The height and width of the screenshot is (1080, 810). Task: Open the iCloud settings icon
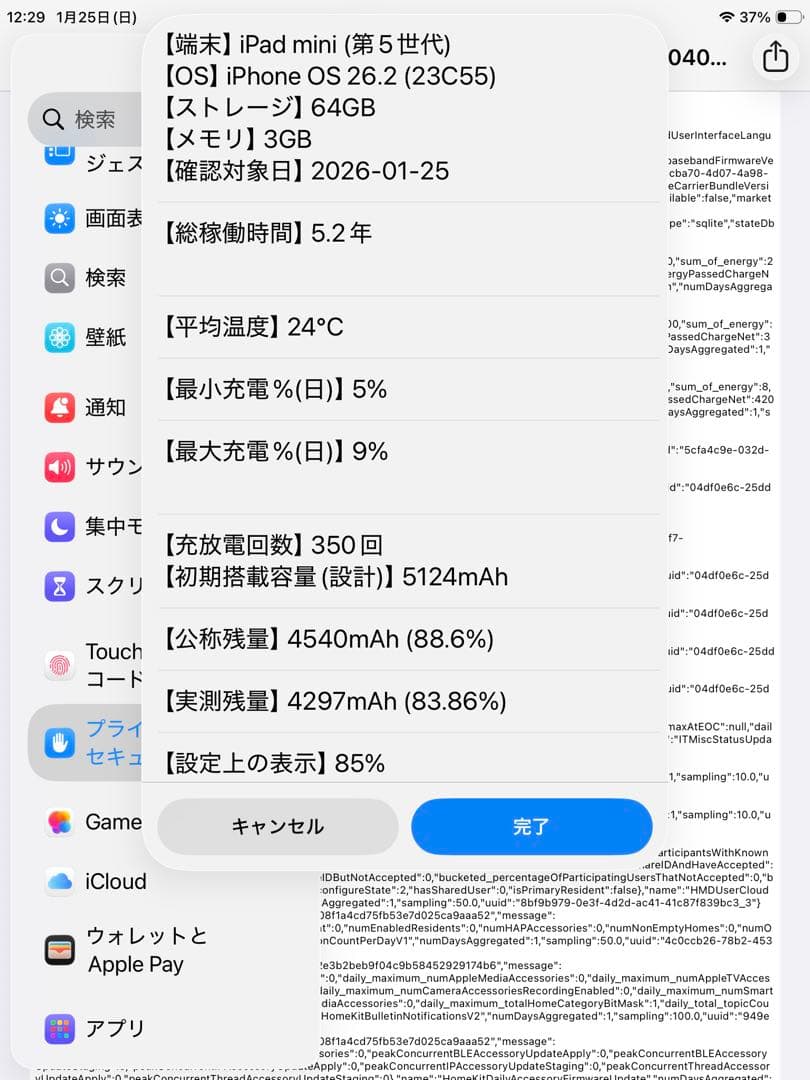click(x=58, y=882)
